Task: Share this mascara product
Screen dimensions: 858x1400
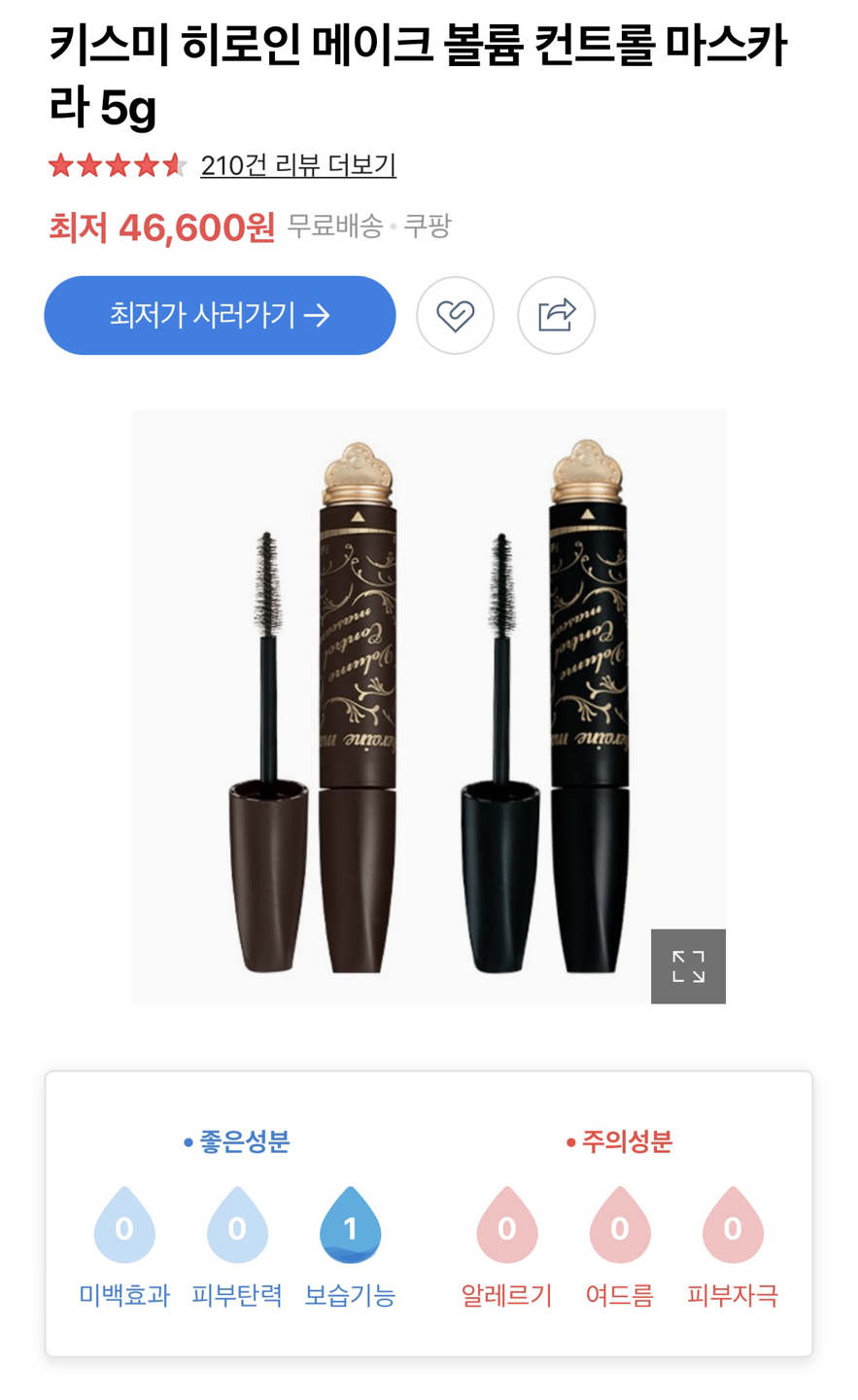Action: click(556, 315)
